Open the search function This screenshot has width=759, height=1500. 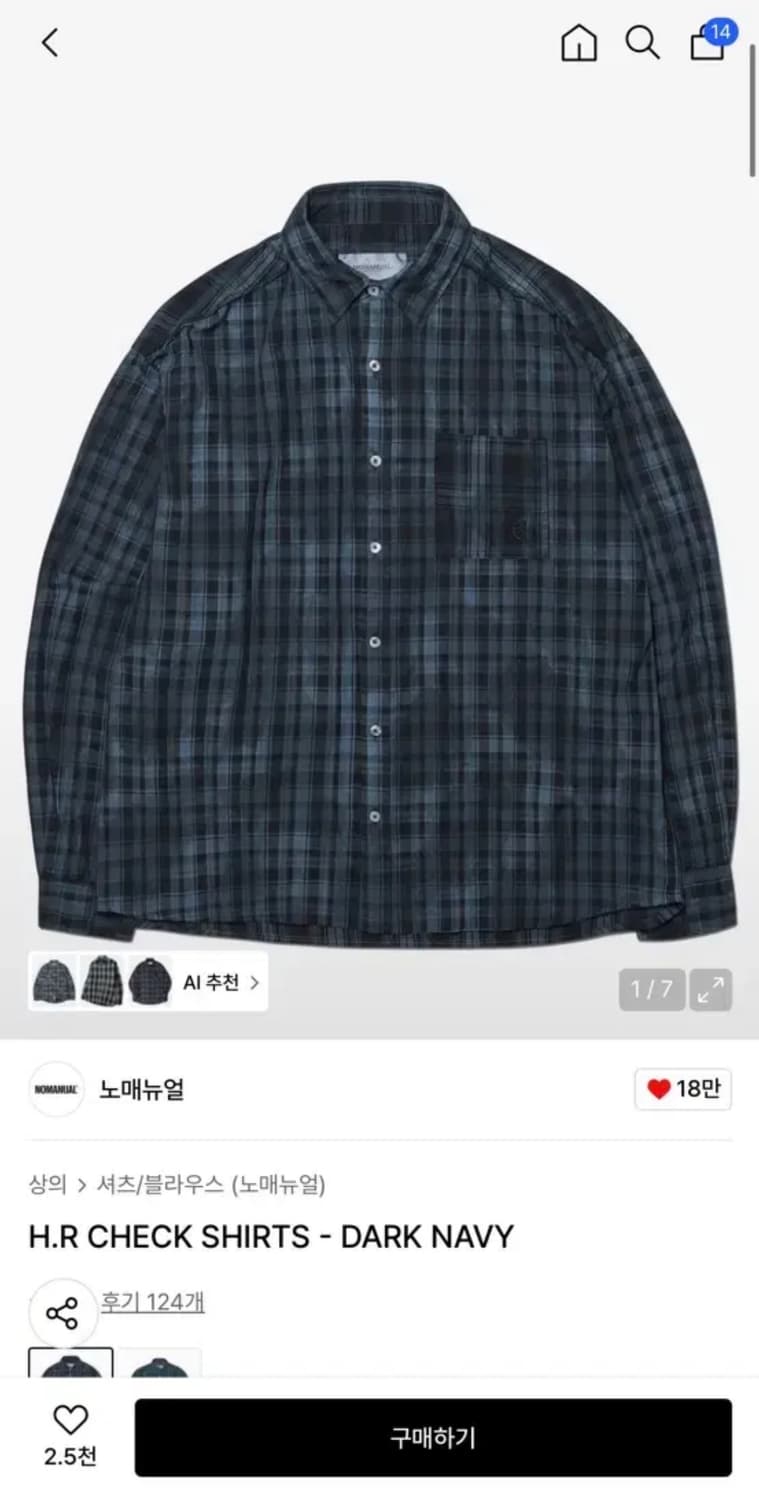click(643, 43)
